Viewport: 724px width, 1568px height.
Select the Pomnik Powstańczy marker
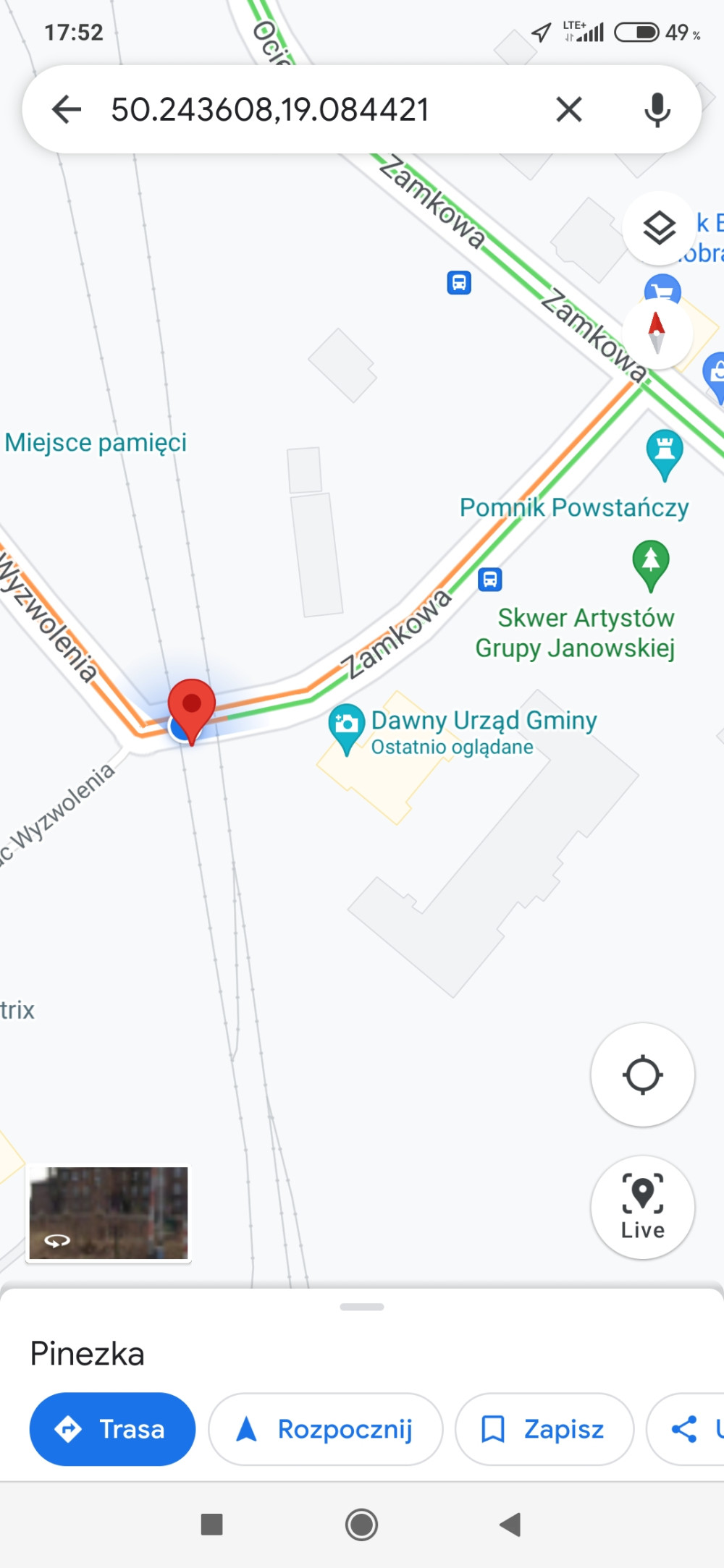click(665, 454)
